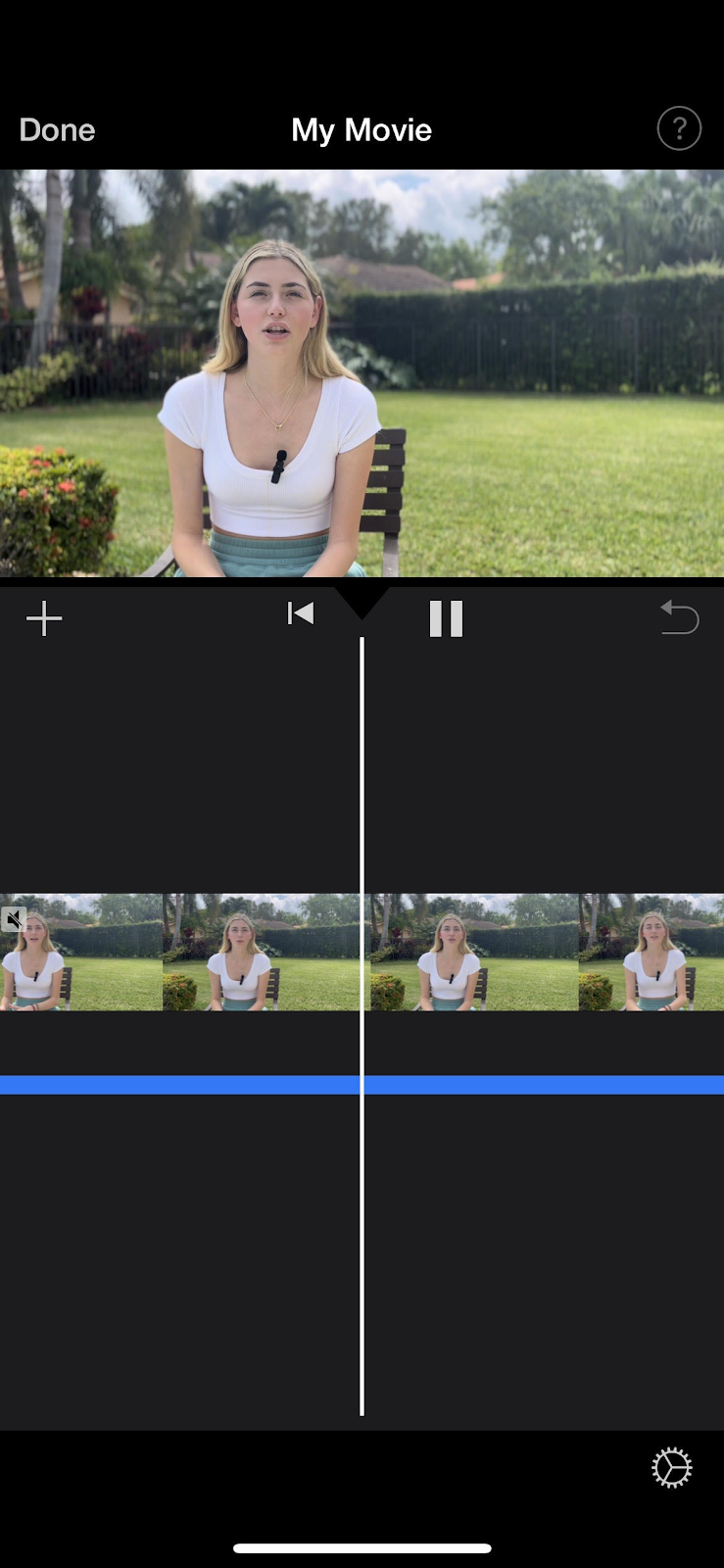
Task: Tap Done to finish editing
Action: [x=57, y=129]
